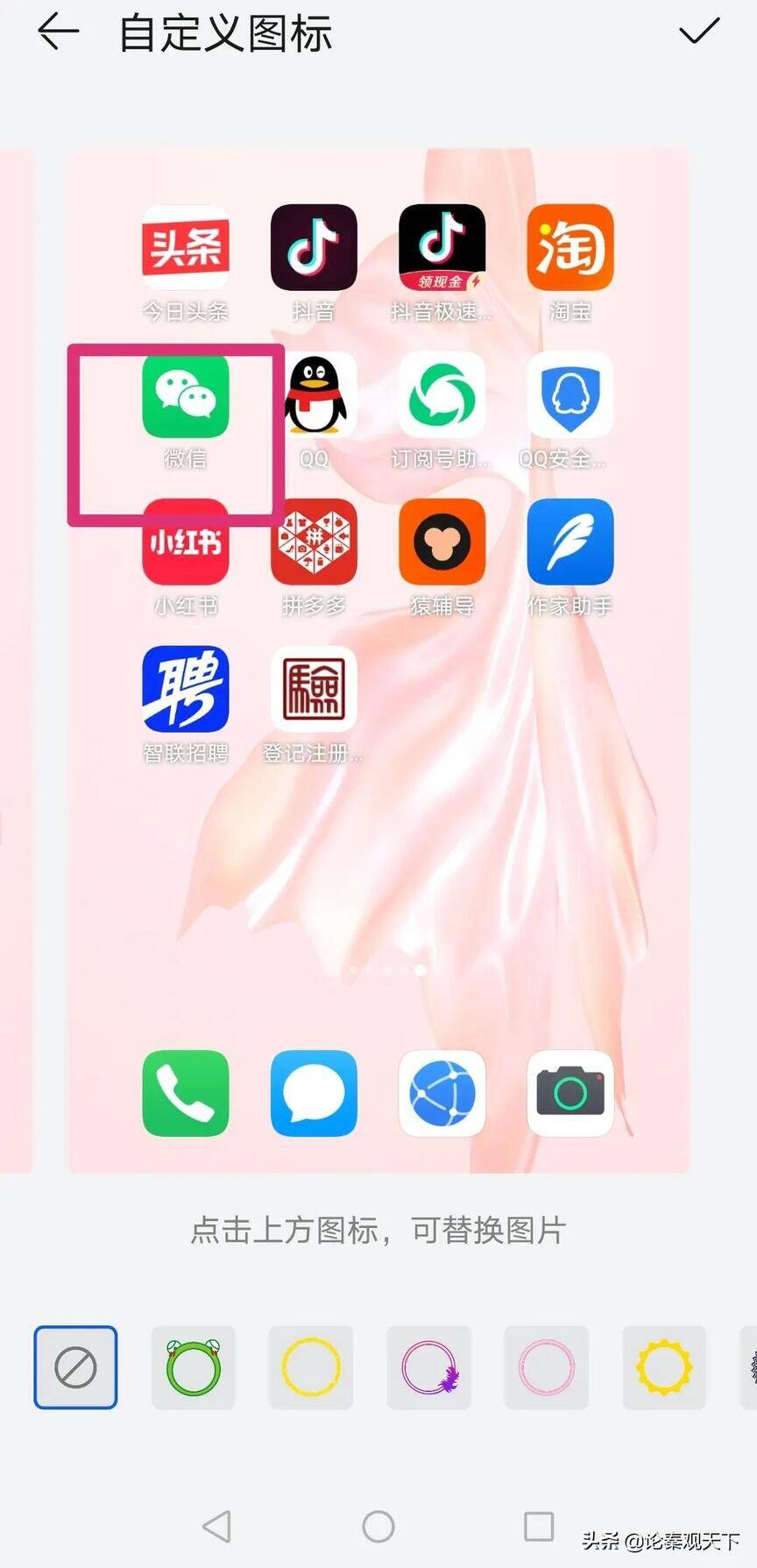
Task: Select the no-frame option
Action: pos(75,1367)
